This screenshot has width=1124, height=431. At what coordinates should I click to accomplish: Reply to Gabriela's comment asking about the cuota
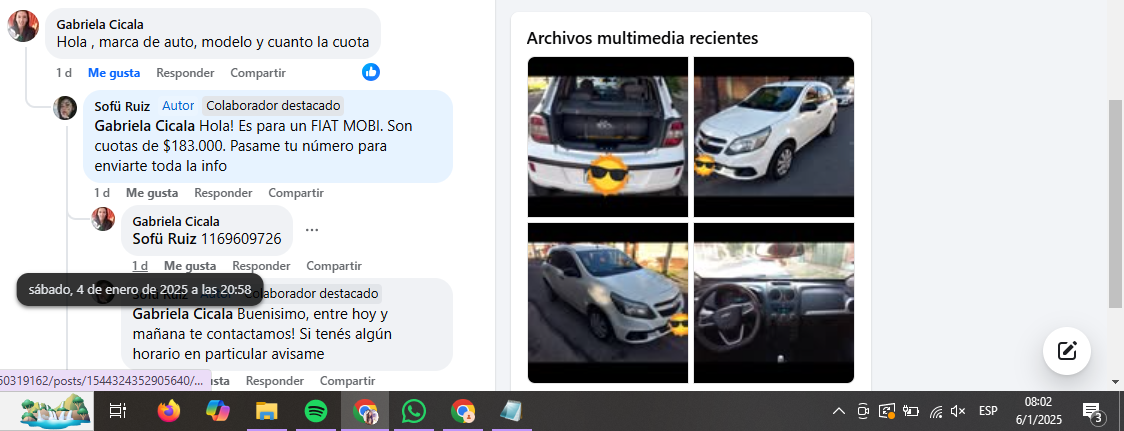click(x=185, y=73)
